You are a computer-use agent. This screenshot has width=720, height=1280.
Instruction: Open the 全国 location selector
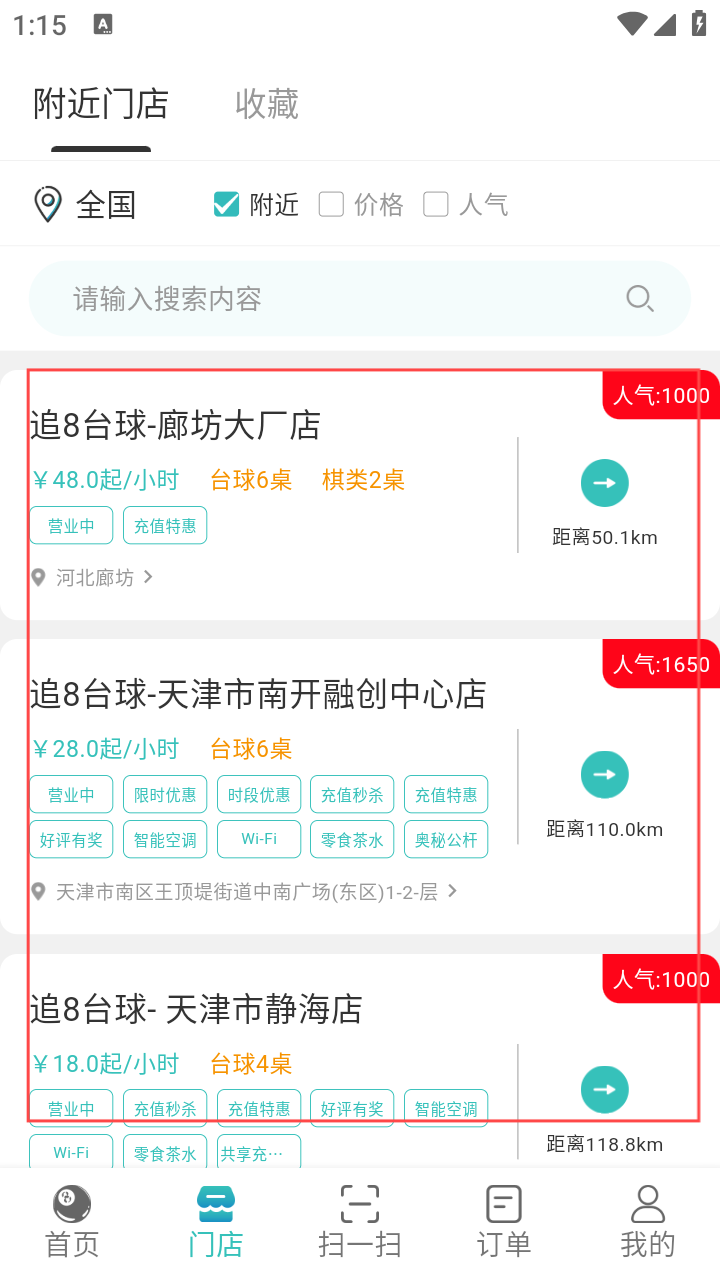click(84, 205)
